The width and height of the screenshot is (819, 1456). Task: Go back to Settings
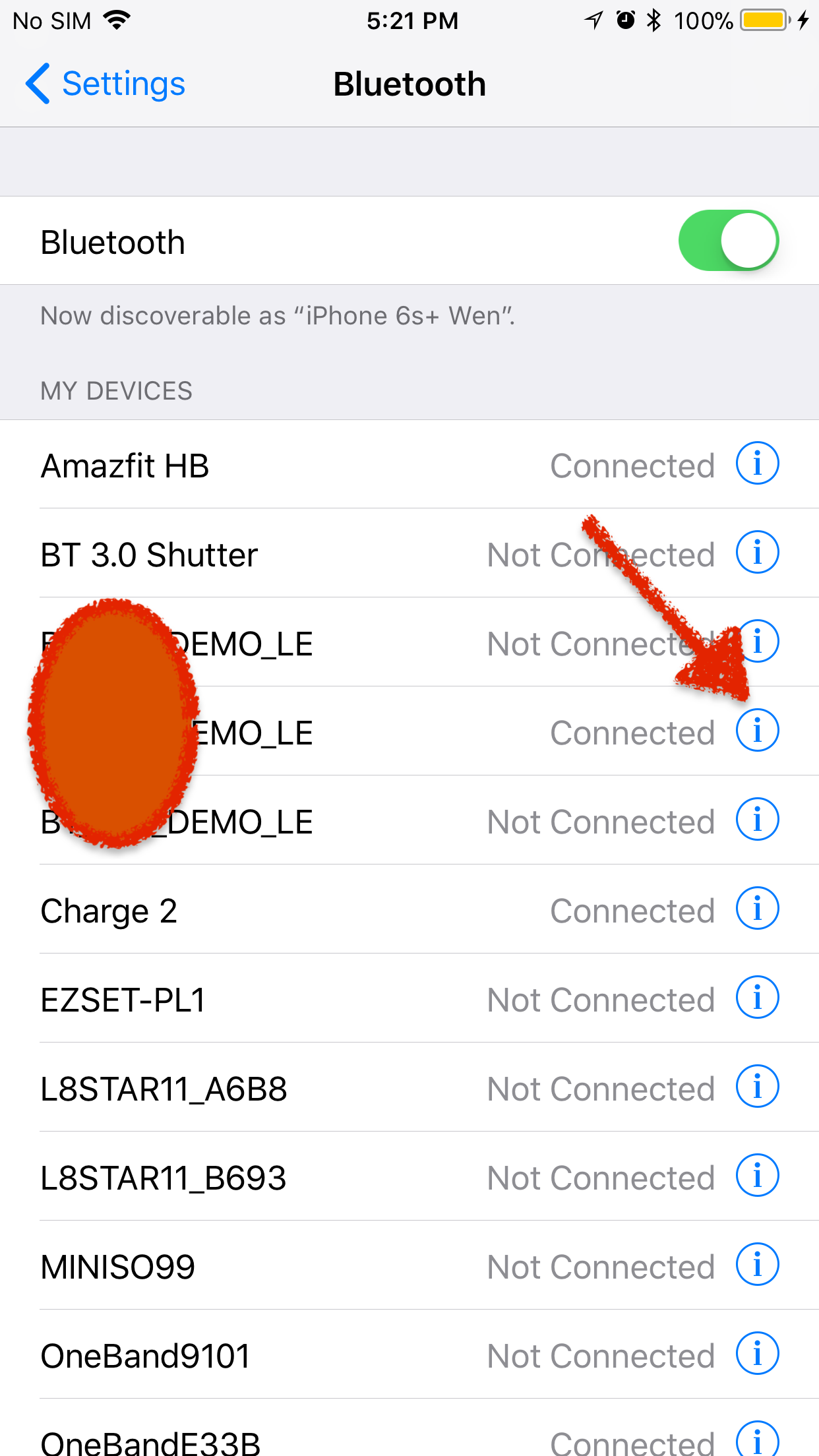(x=106, y=84)
